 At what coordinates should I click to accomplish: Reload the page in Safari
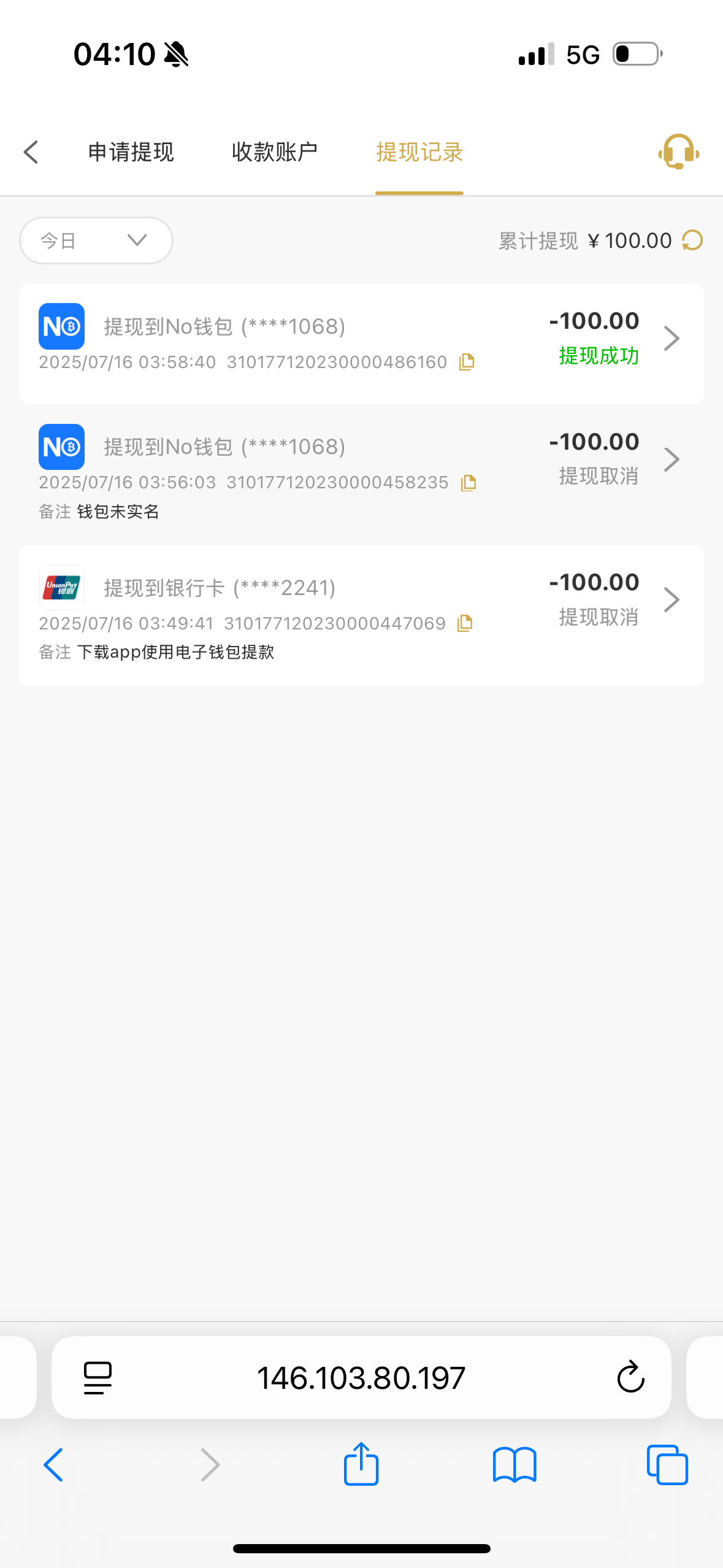(x=630, y=1377)
